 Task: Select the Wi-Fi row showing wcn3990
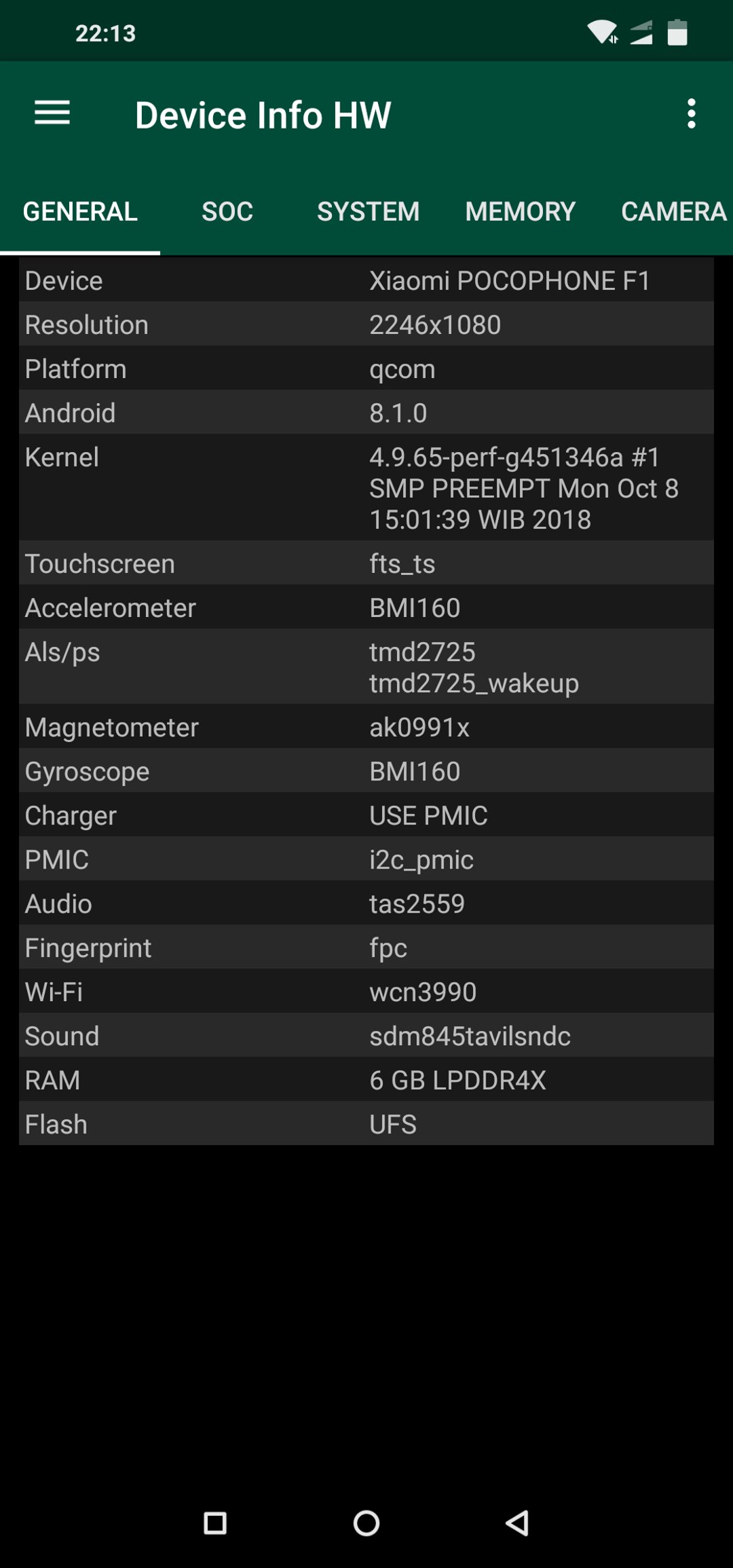(x=366, y=991)
